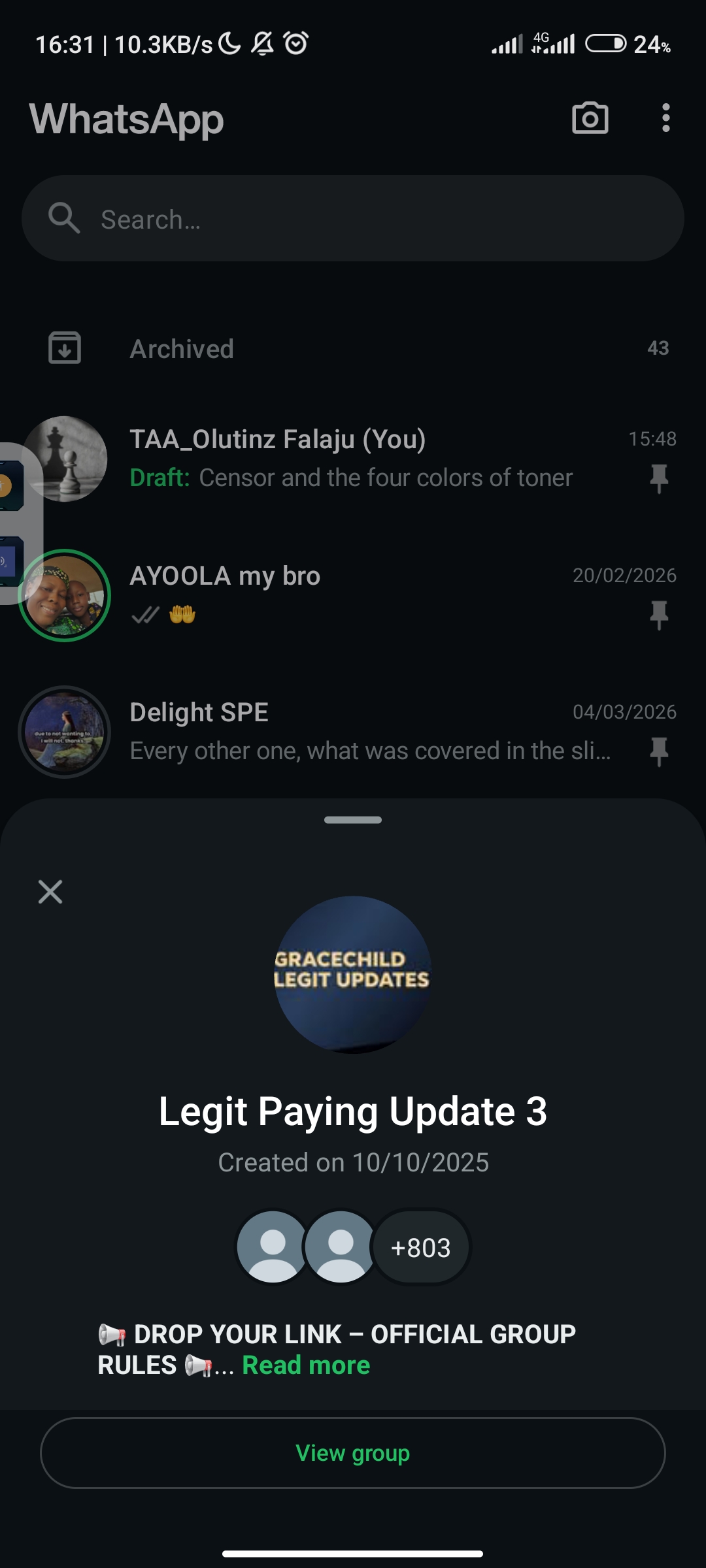
Task: View the +803 group members
Action: click(x=420, y=1247)
